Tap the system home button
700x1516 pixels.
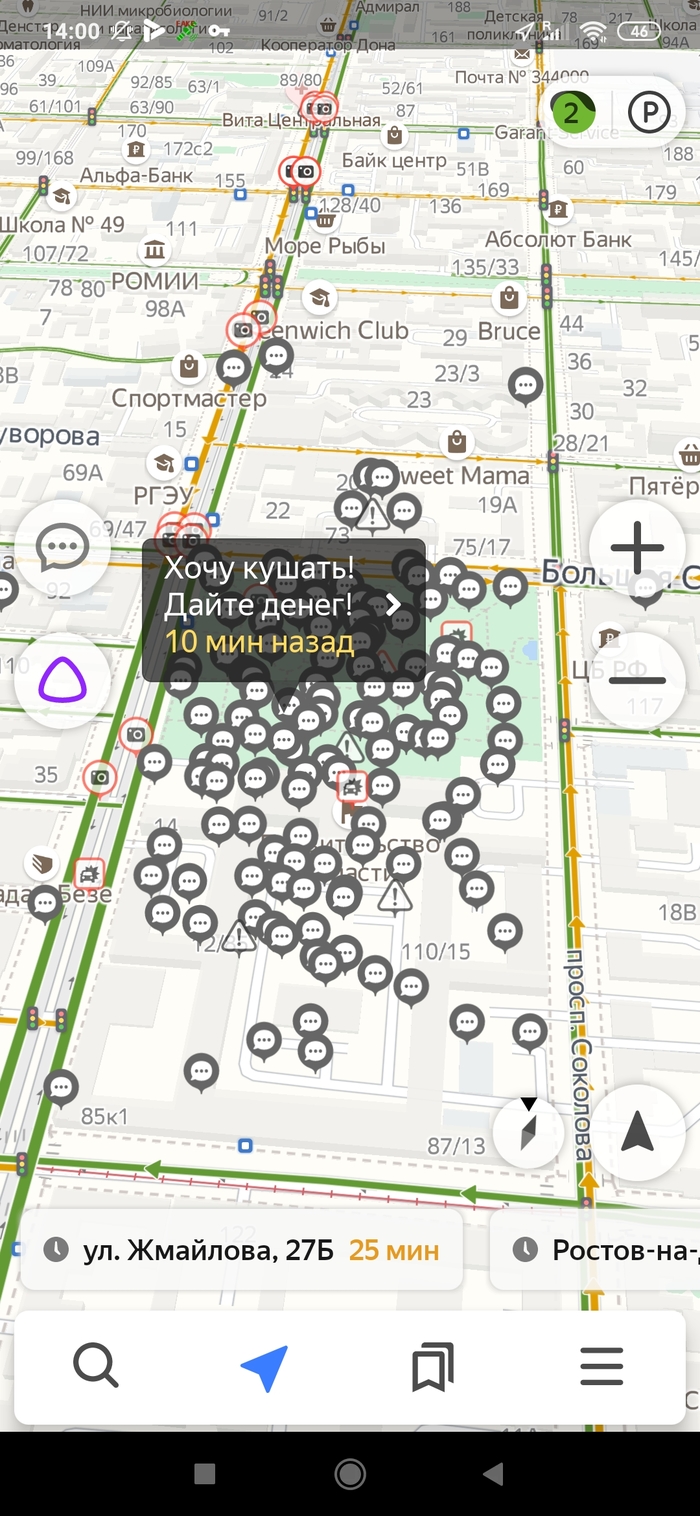tap(350, 1473)
